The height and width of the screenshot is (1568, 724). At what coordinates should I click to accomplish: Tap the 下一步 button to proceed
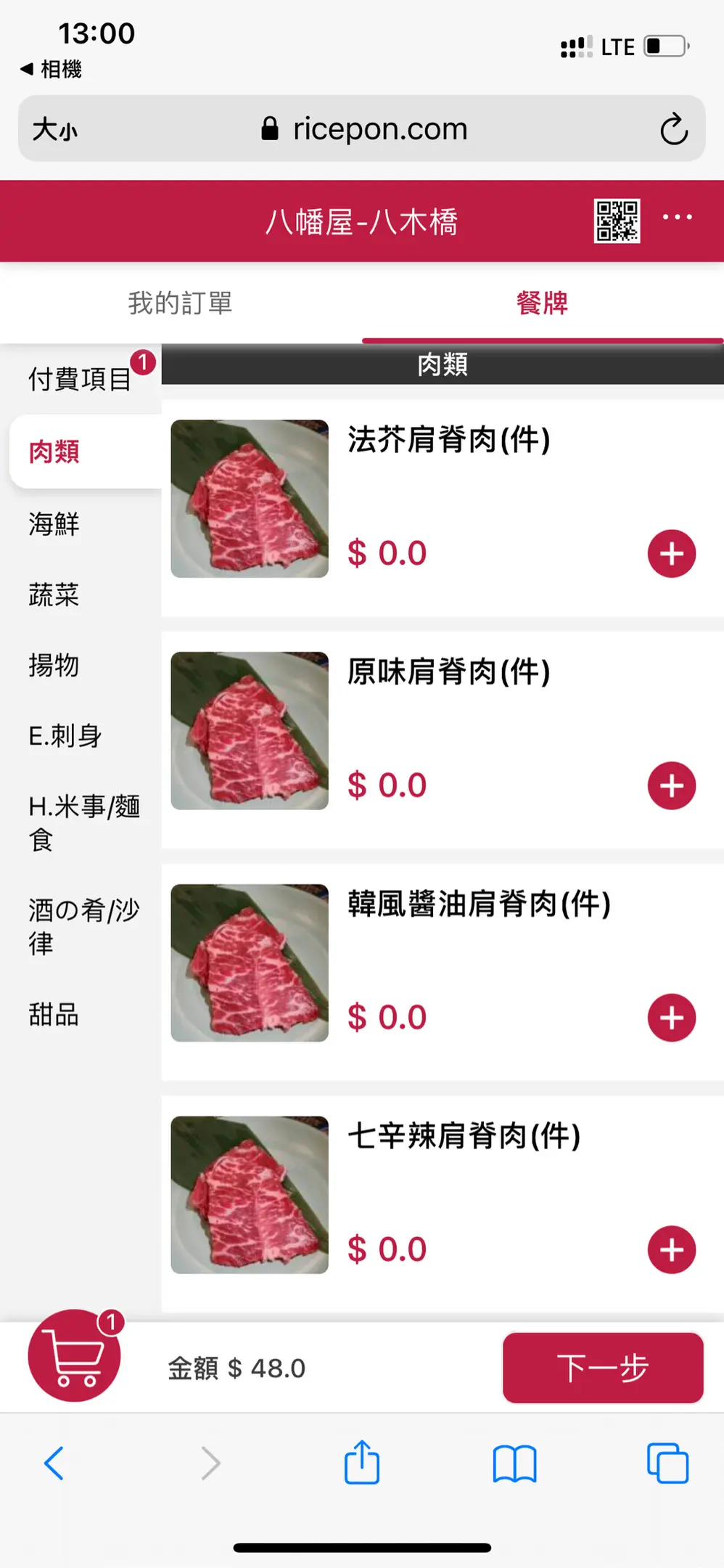coord(602,1368)
